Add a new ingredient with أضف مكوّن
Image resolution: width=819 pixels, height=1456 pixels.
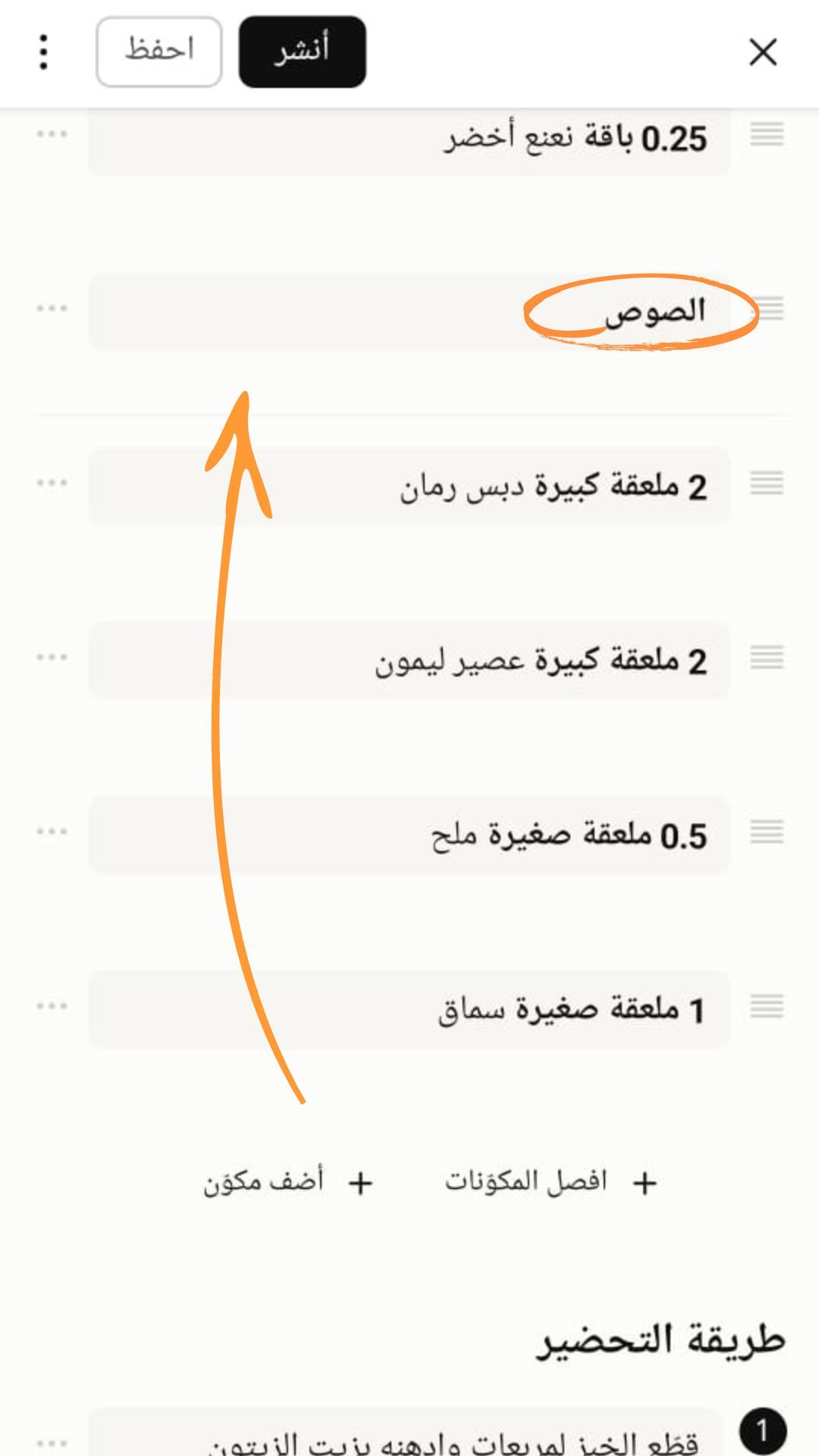(288, 1182)
